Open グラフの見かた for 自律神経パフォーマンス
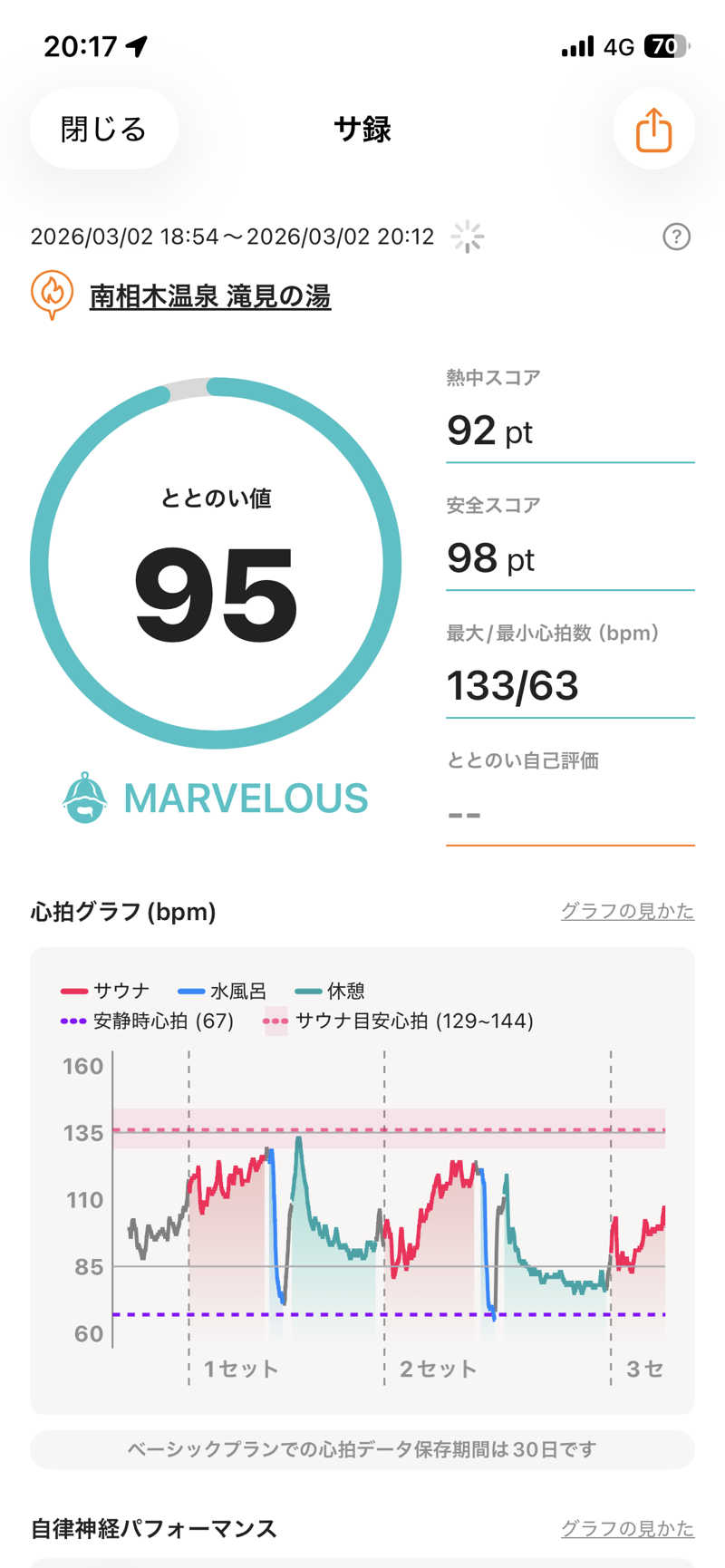This screenshot has width=725, height=1568. [627, 1528]
